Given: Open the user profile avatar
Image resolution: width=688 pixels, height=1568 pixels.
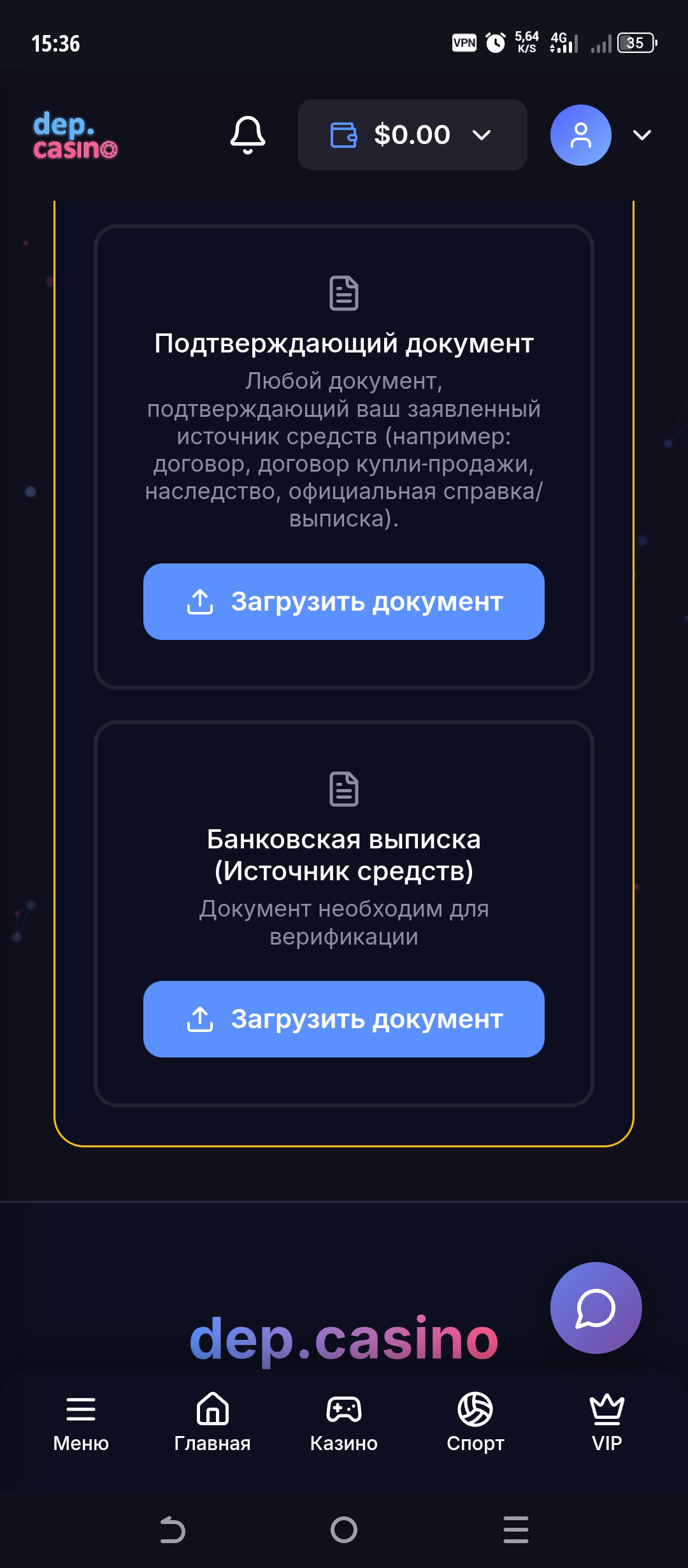Looking at the screenshot, I should click(580, 135).
